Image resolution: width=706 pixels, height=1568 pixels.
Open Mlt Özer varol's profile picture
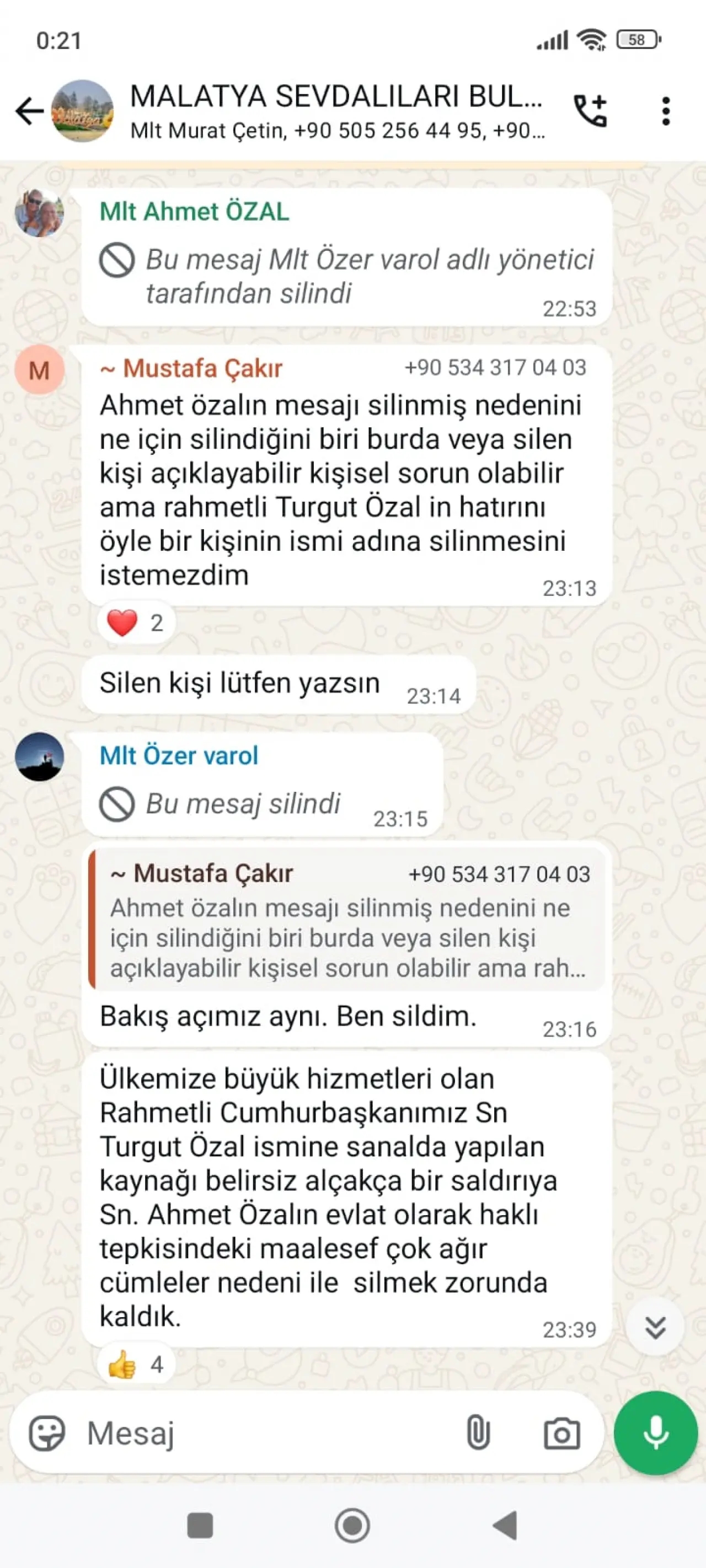pos(40,756)
